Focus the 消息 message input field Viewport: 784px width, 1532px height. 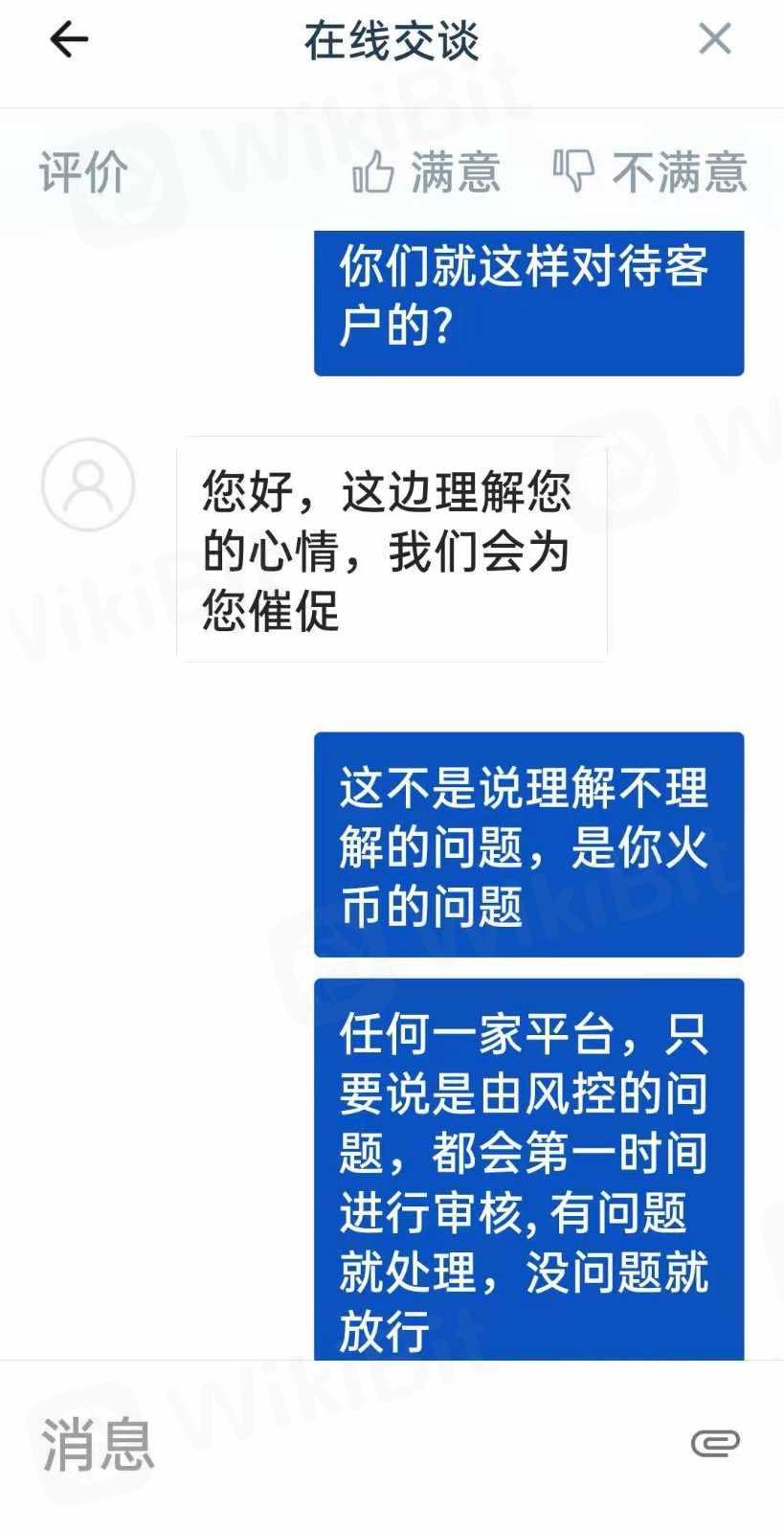click(x=345, y=1444)
